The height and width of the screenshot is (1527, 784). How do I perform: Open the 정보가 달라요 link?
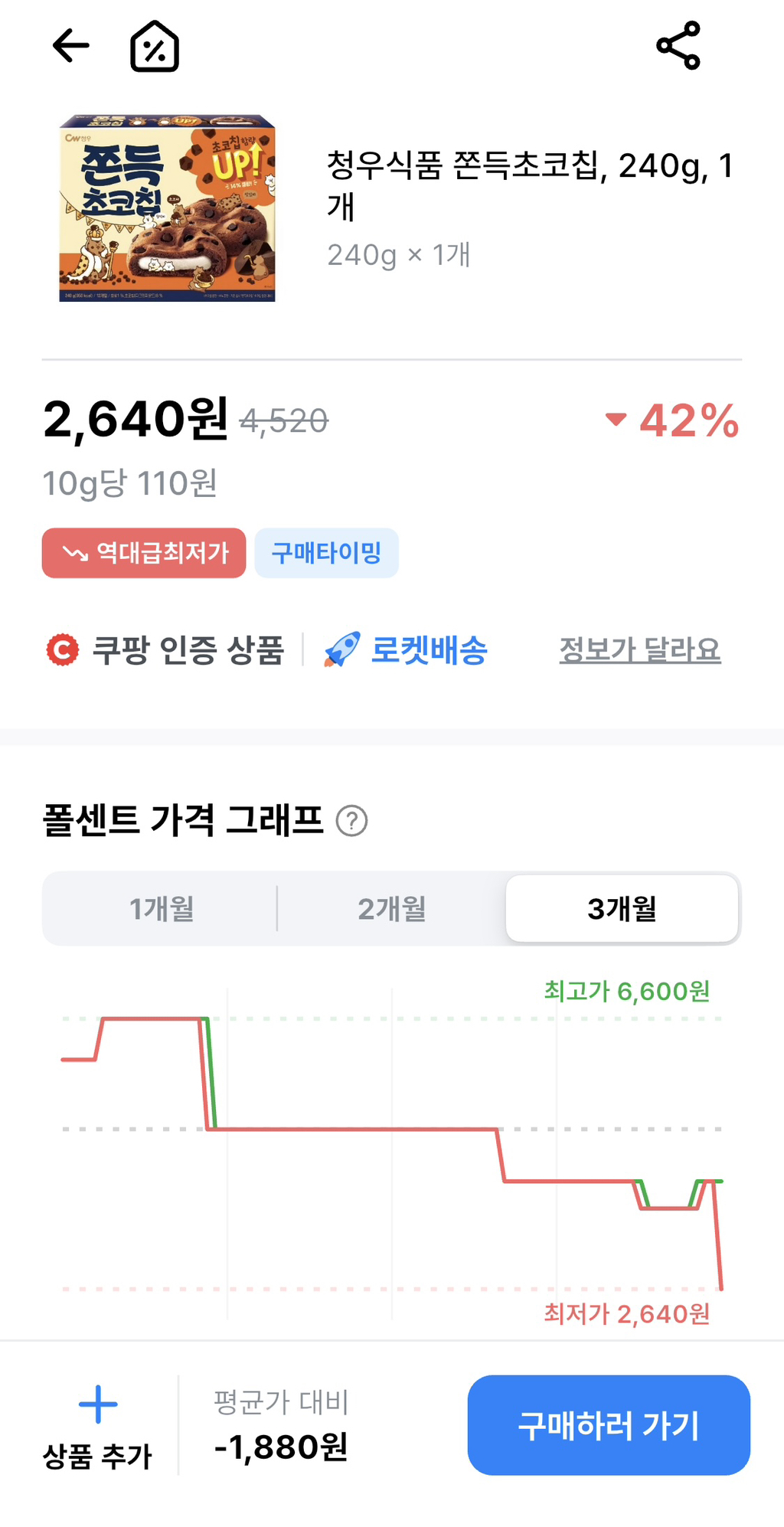640,650
